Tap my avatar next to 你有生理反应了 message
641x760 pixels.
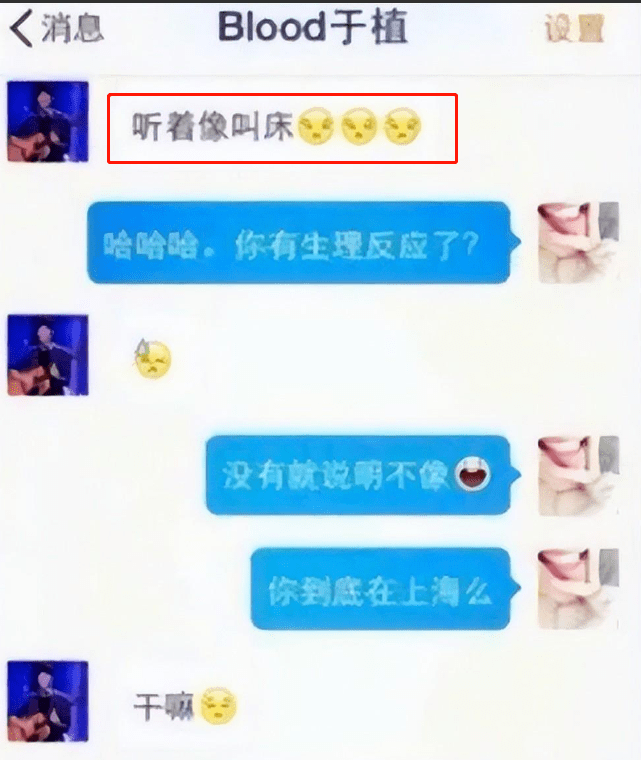pyautogui.click(x=578, y=242)
